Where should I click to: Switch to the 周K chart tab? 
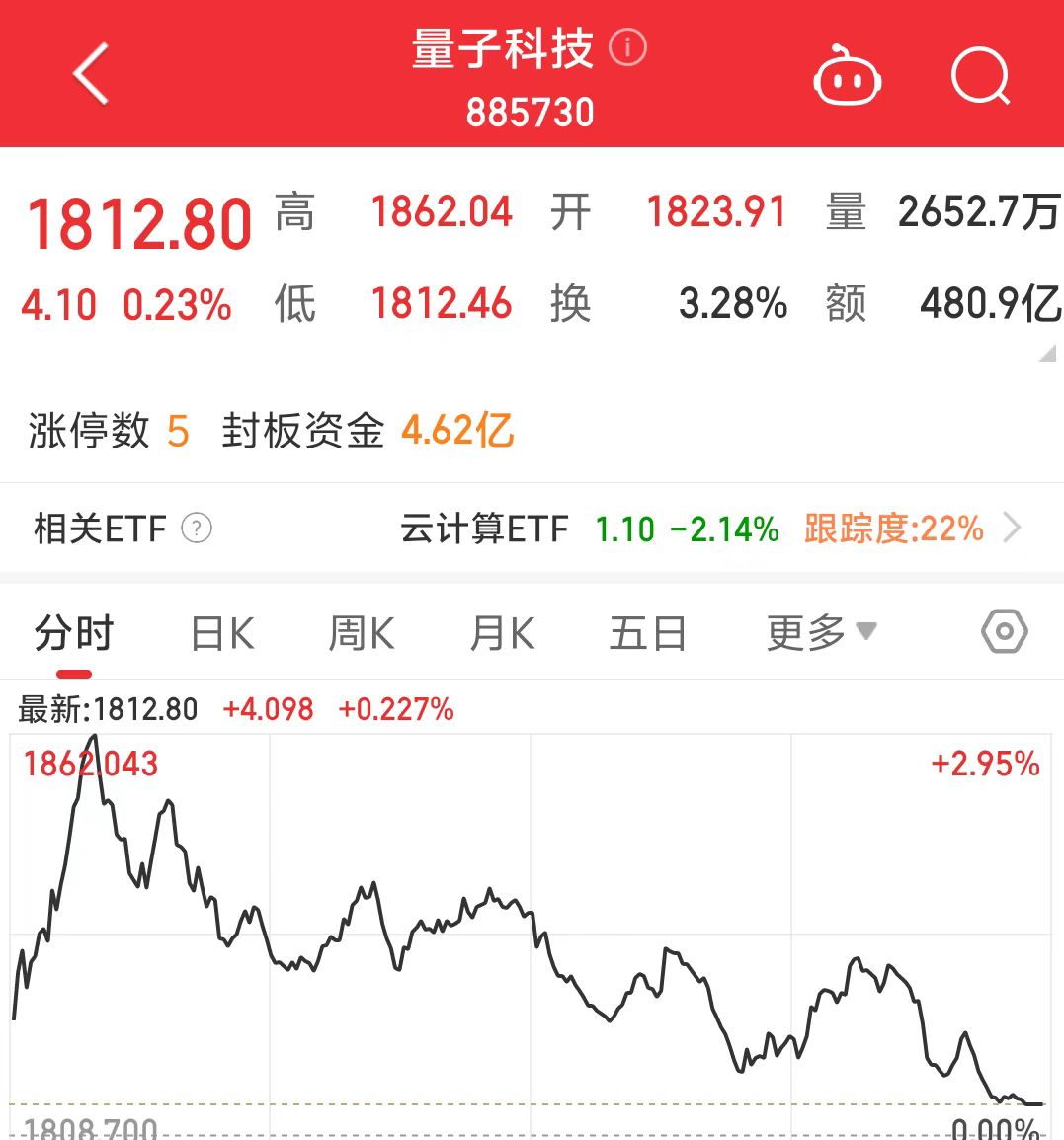pos(362,633)
